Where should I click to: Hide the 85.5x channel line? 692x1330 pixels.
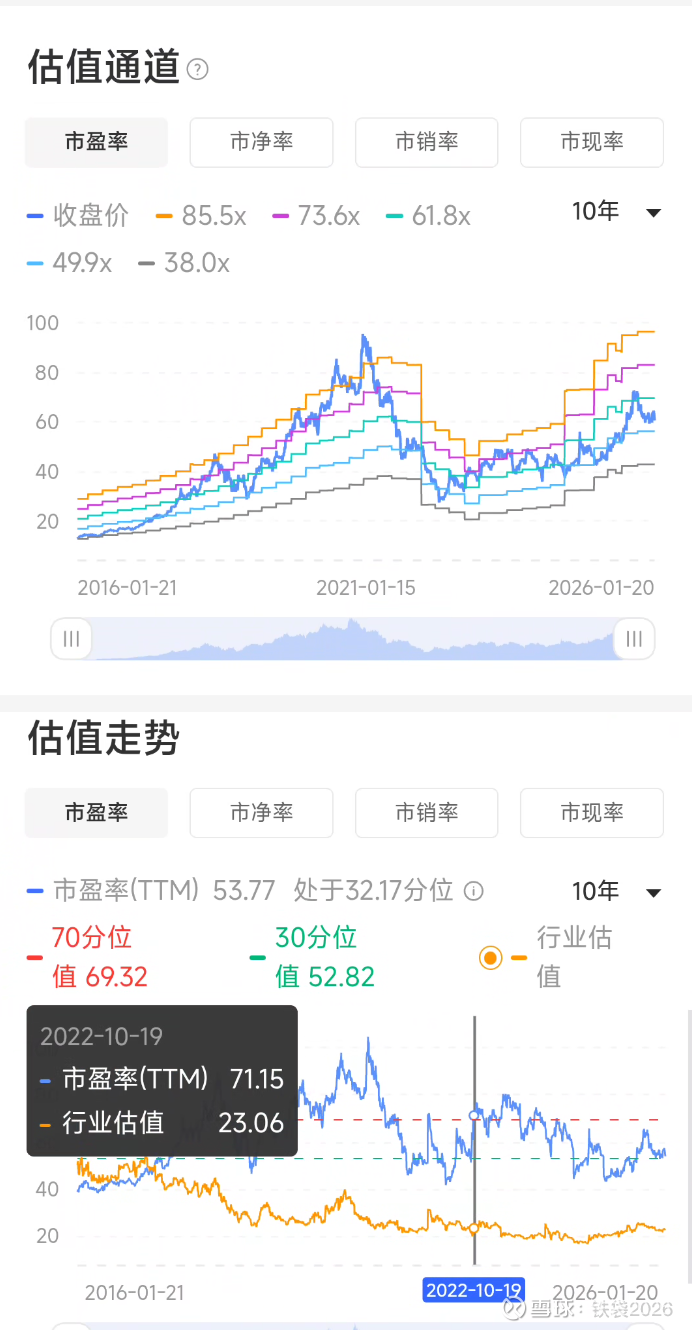(x=201, y=216)
